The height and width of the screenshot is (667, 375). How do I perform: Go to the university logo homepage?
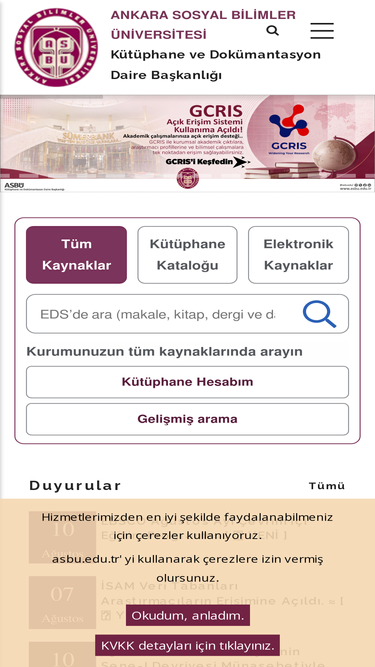pos(56,47)
